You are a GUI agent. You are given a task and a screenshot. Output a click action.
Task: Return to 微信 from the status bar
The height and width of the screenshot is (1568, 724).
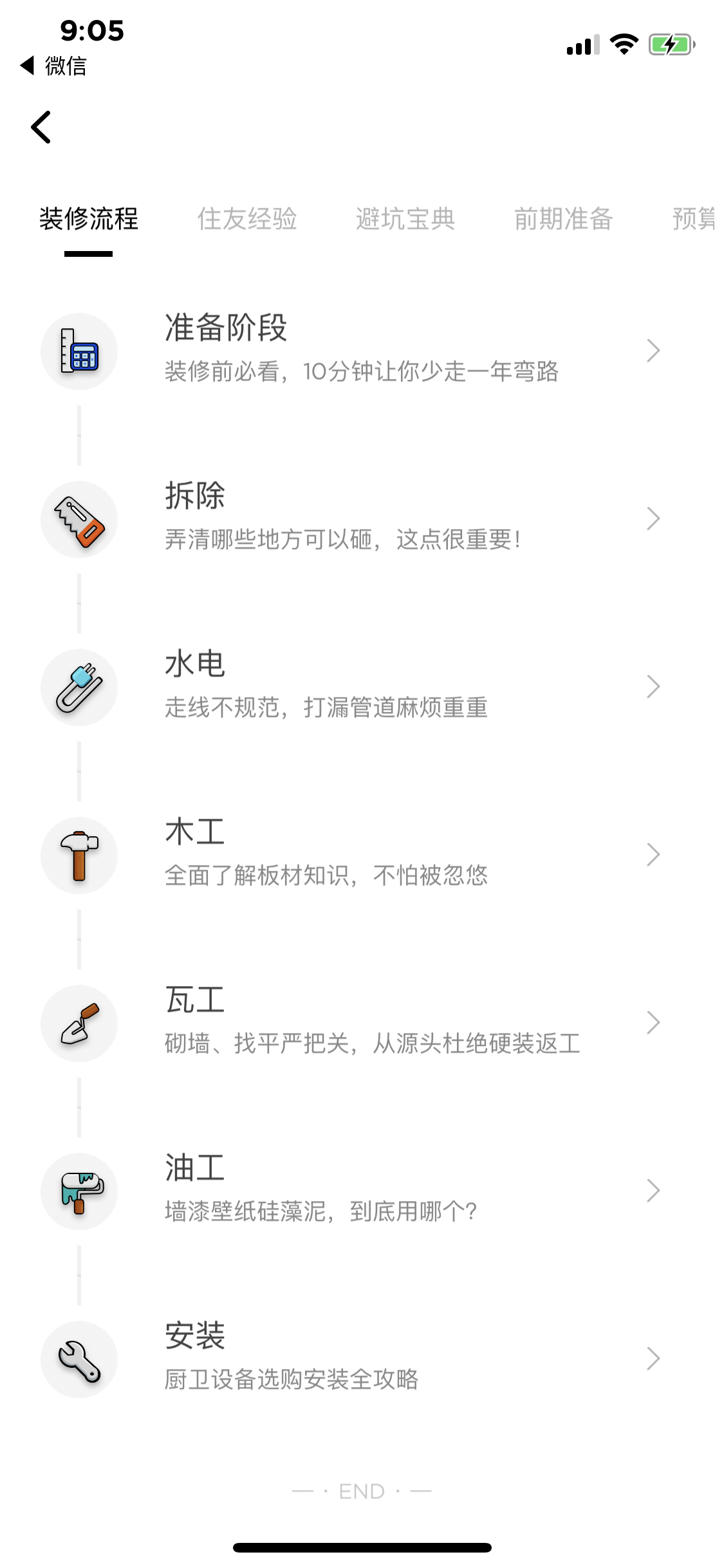(x=54, y=66)
